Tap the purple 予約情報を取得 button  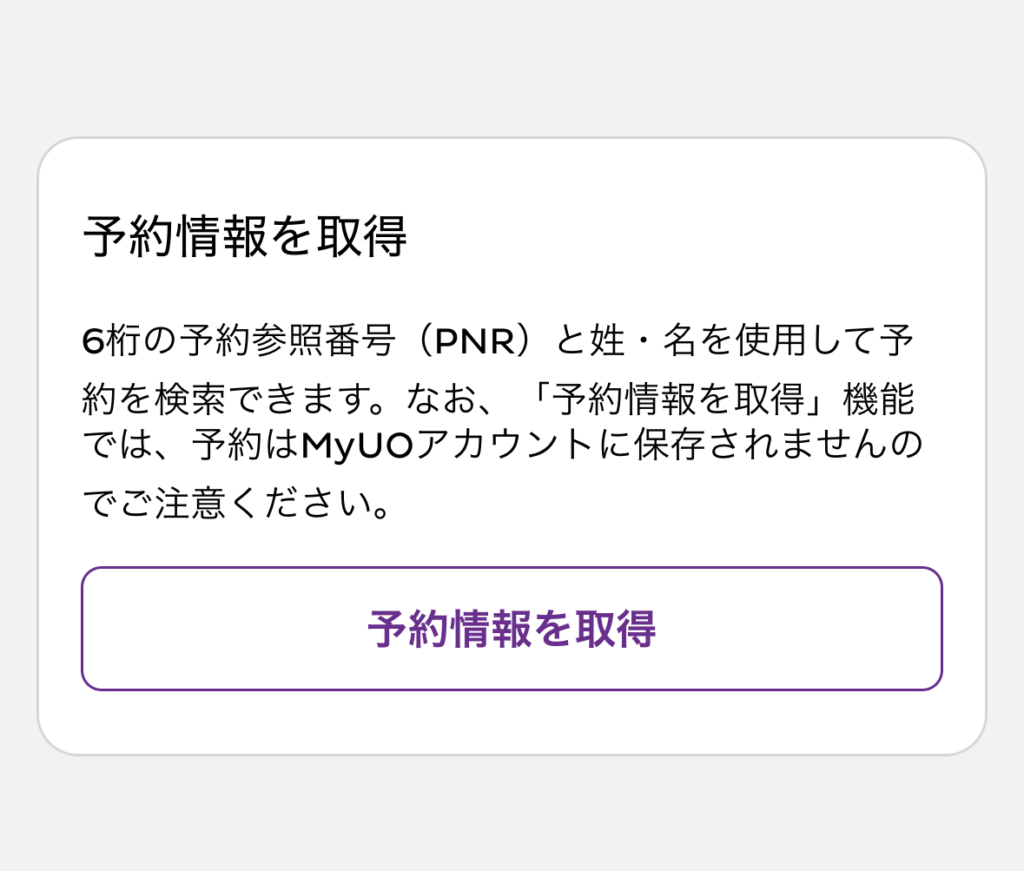click(x=511, y=629)
